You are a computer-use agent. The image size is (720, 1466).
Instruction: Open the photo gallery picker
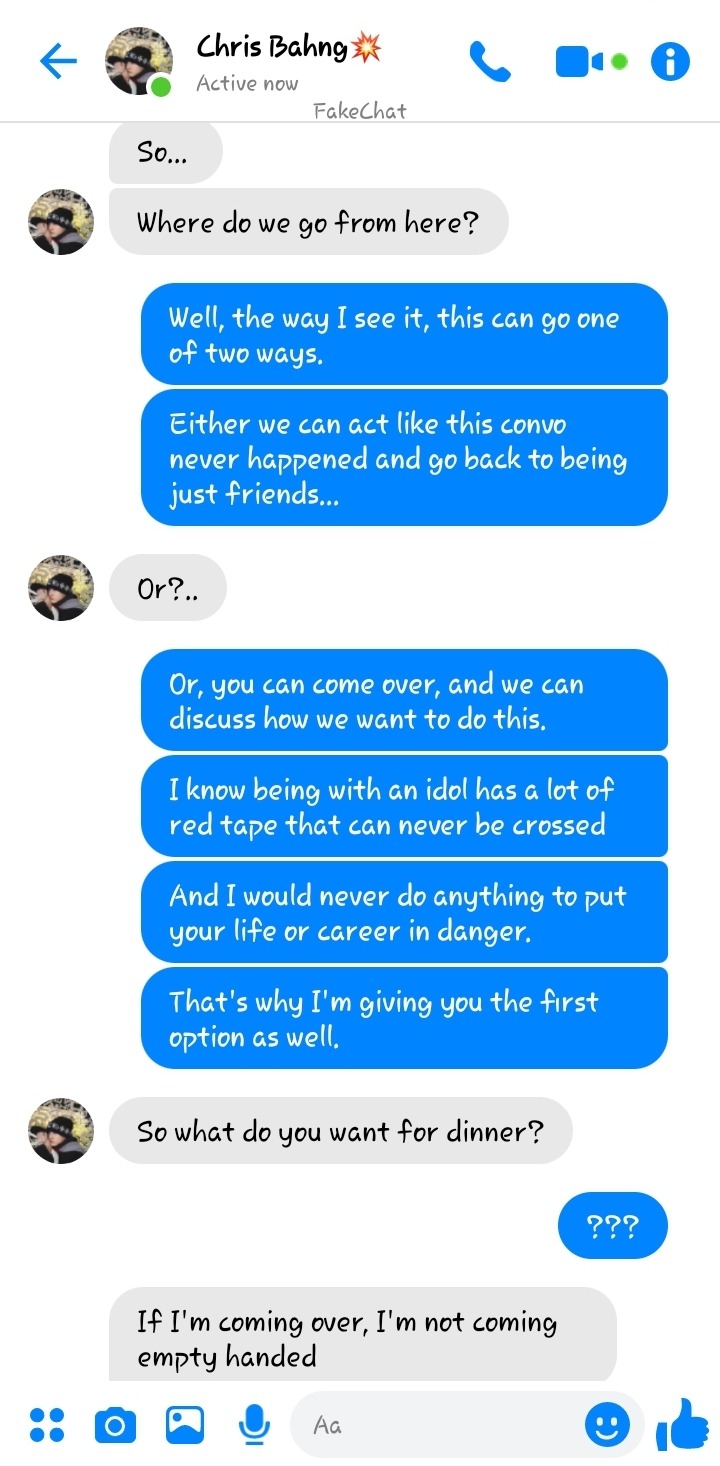tap(185, 1424)
